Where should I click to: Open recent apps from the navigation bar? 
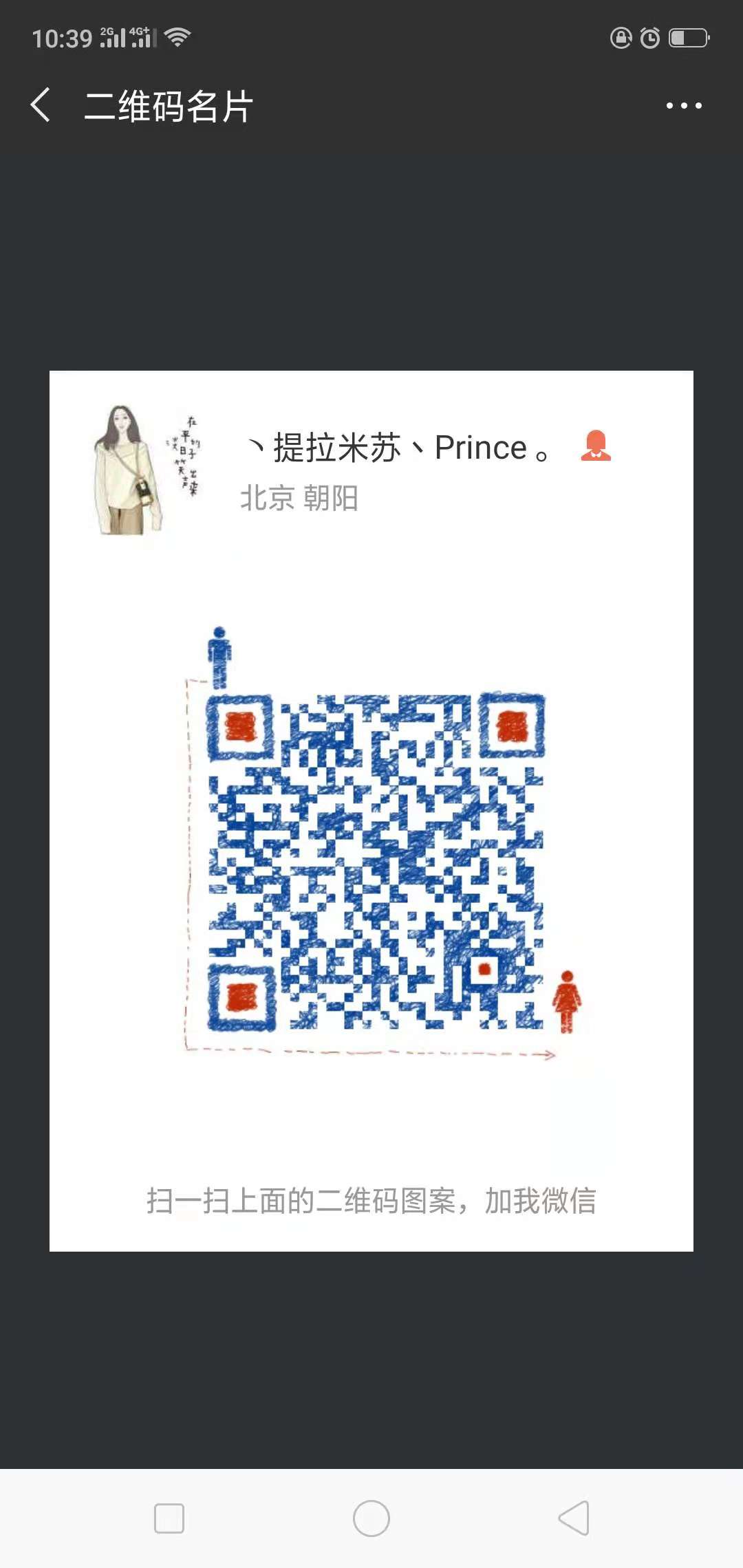tap(169, 1518)
